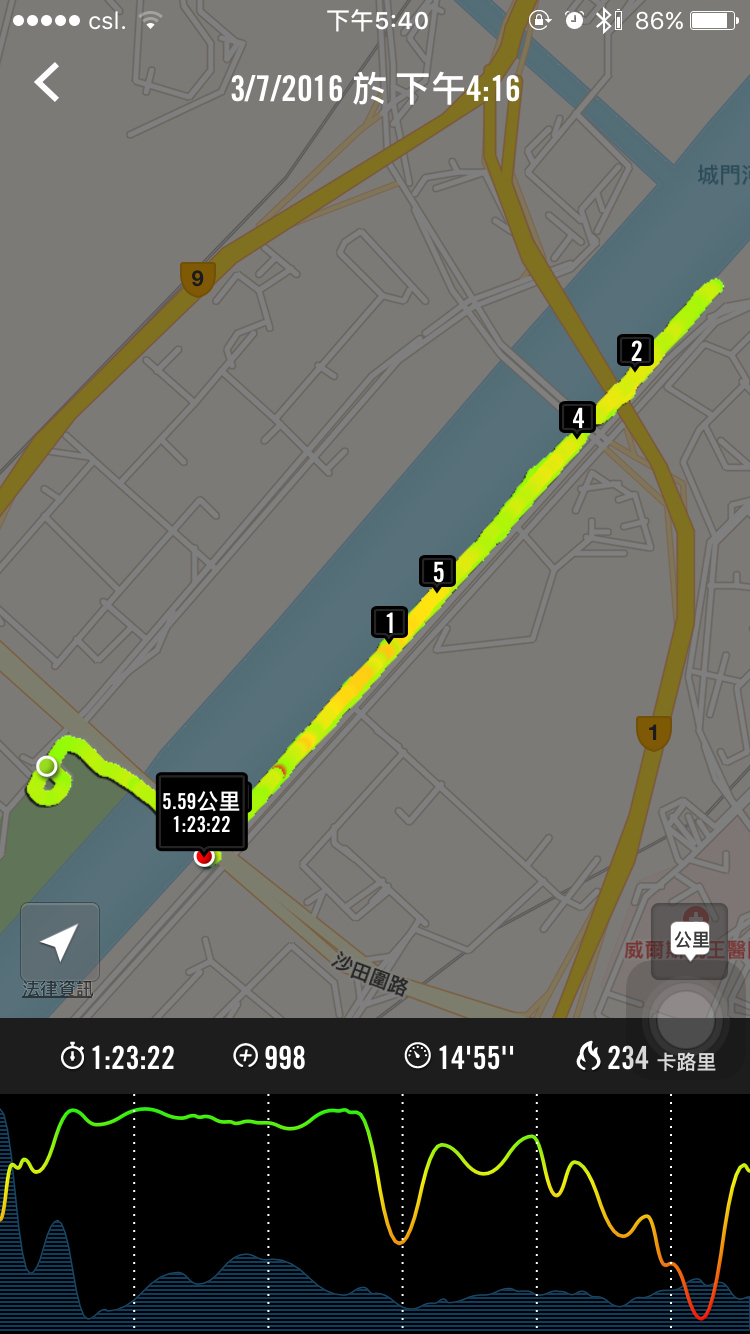The image size is (750, 1334).
Task: Tap the location arrow button on the map
Action: coord(60,942)
